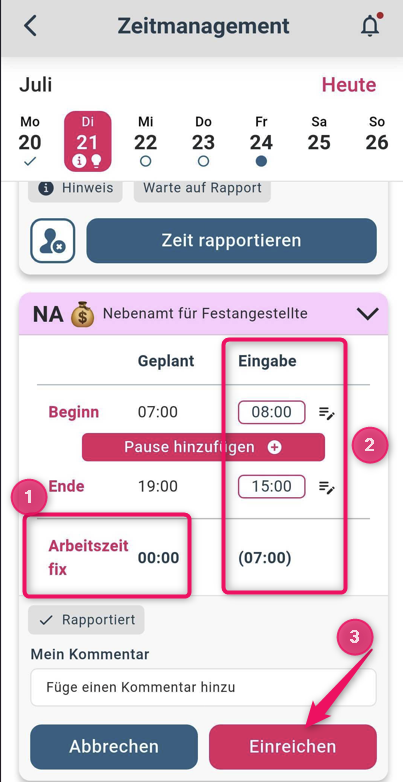403x782 pixels.
Task: Select Thursday 23 in the week strip
Action: 203,140
